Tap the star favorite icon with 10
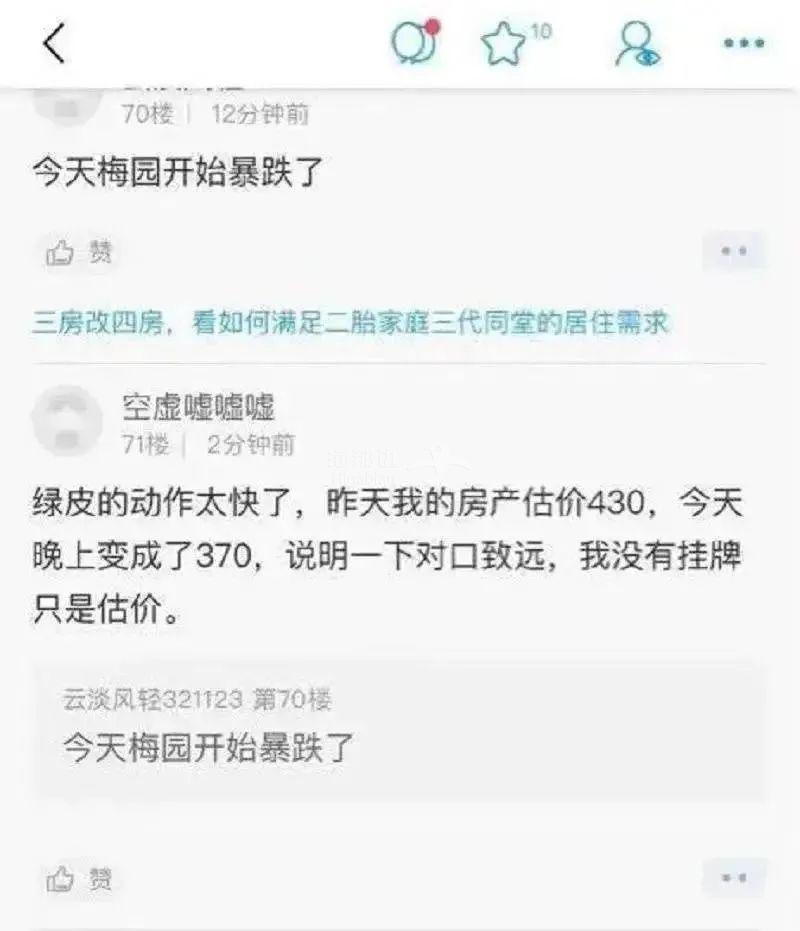Viewport: 800px width, 931px height. pyautogui.click(x=505, y=45)
